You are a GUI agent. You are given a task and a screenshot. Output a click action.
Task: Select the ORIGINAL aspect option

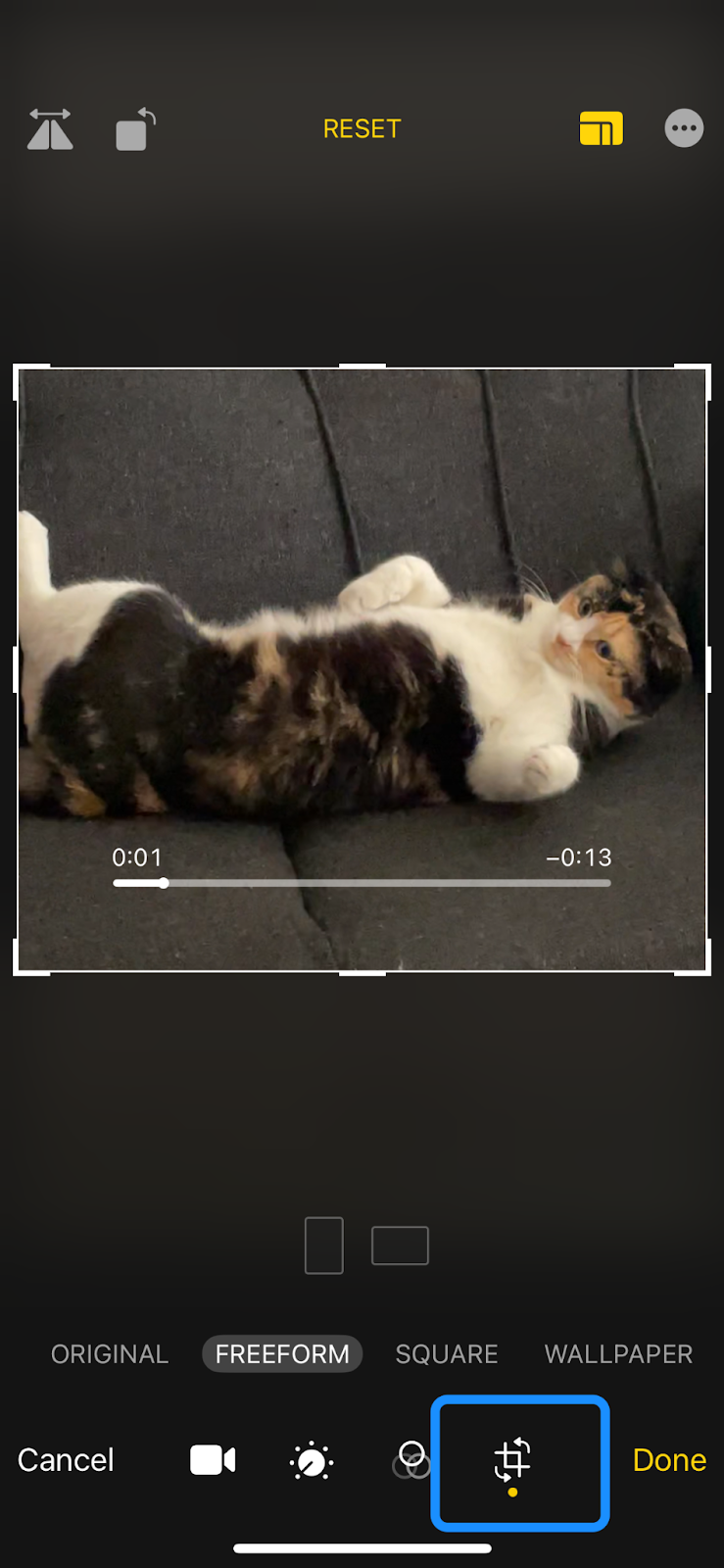click(x=109, y=1353)
